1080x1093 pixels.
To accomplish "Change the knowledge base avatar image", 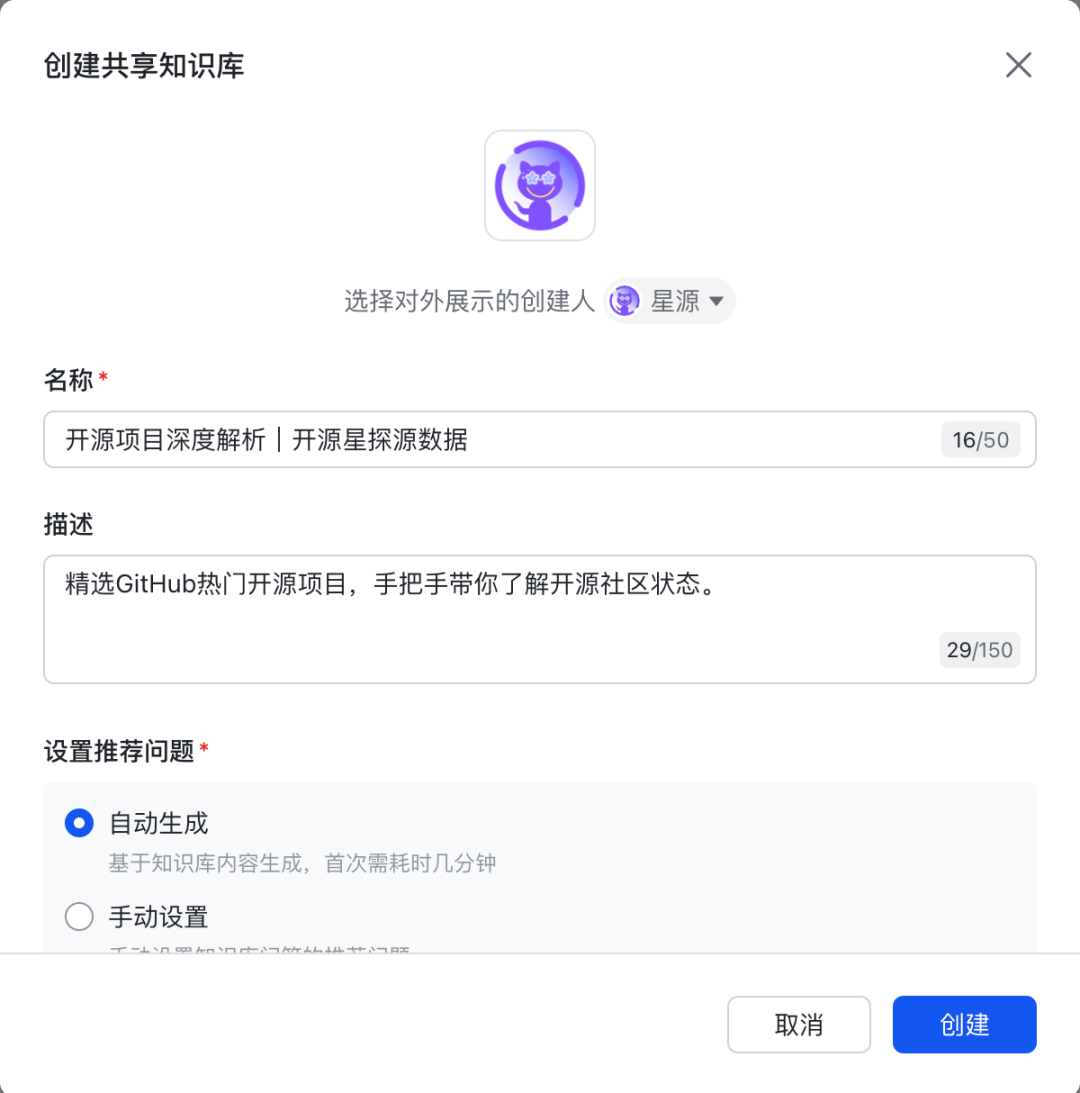I will pos(540,185).
